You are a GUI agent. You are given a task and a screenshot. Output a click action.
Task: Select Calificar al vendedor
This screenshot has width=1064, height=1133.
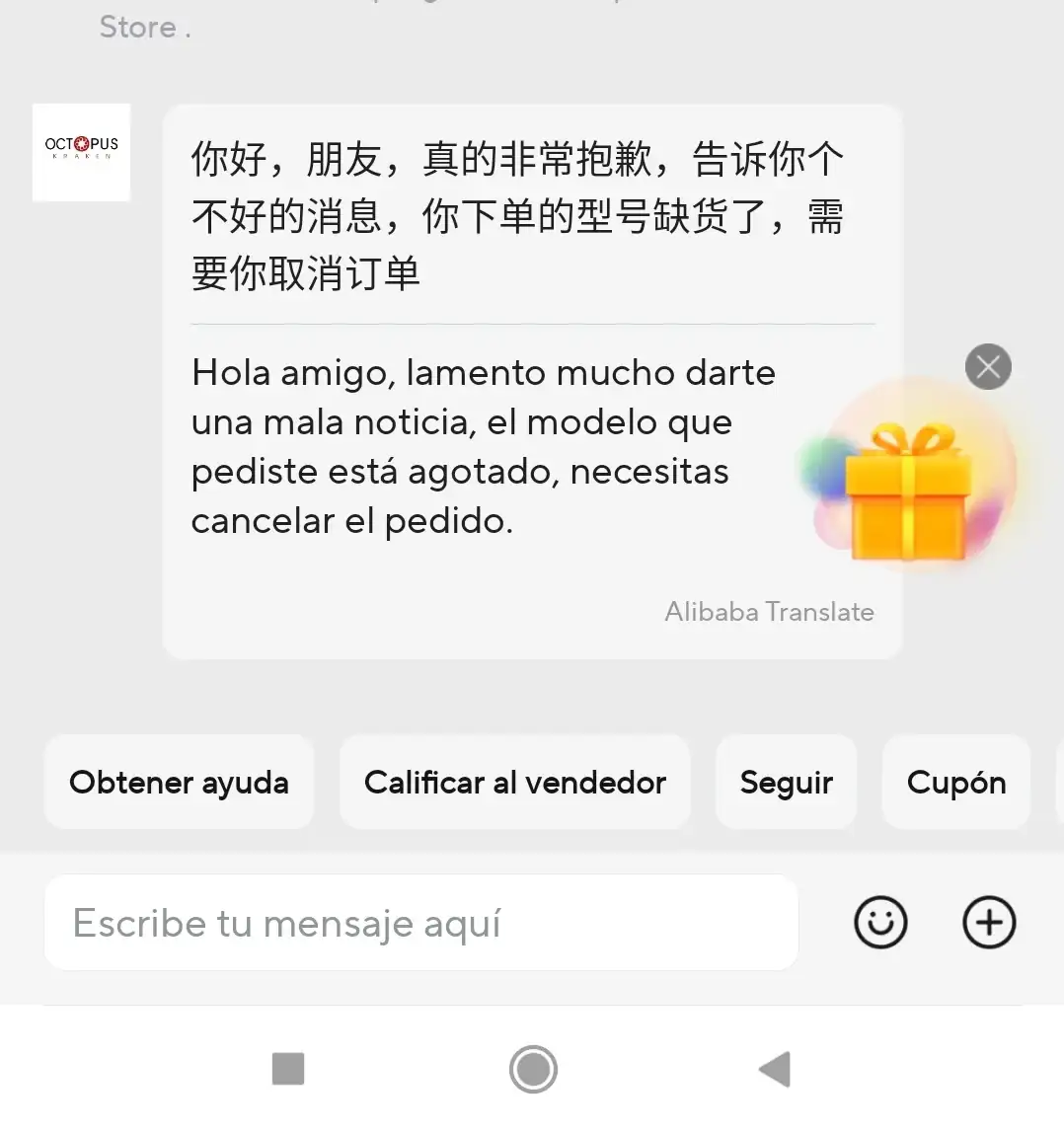click(514, 783)
